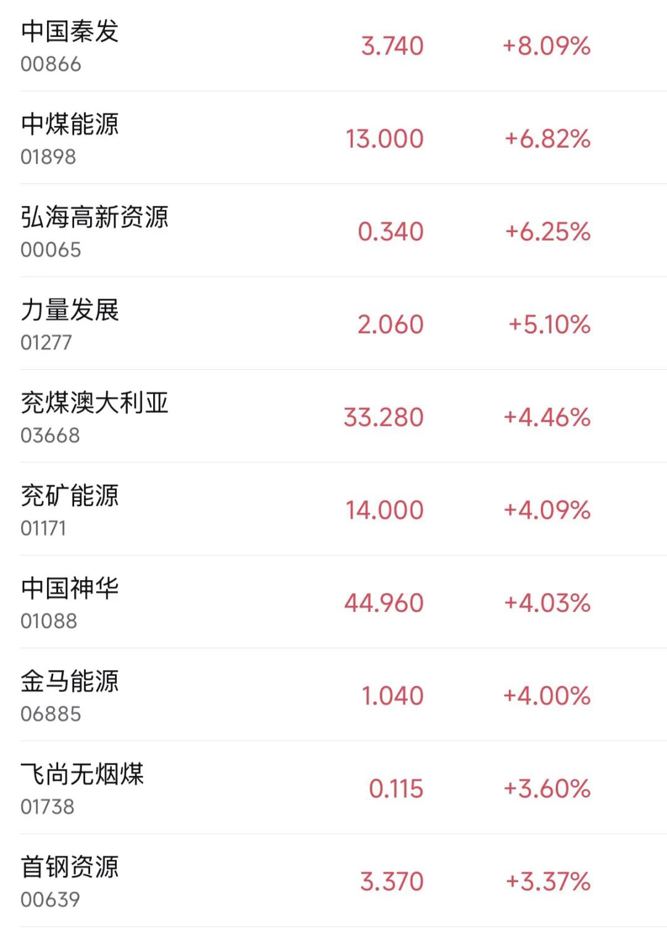Open 中煤能源 01898 stock details
This screenshot has width=667, height=939.
[x=333, y=138]
